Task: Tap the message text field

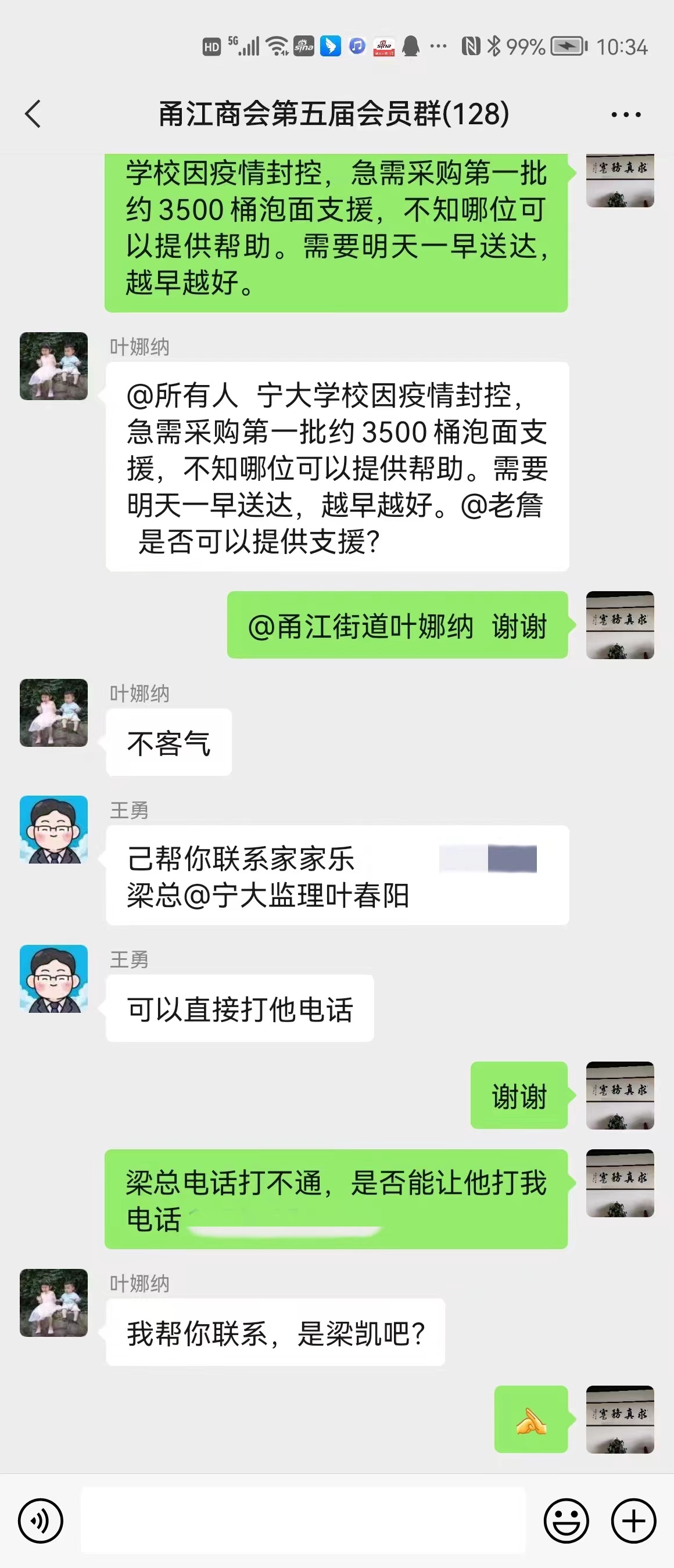Action: tap(303, 1520)
